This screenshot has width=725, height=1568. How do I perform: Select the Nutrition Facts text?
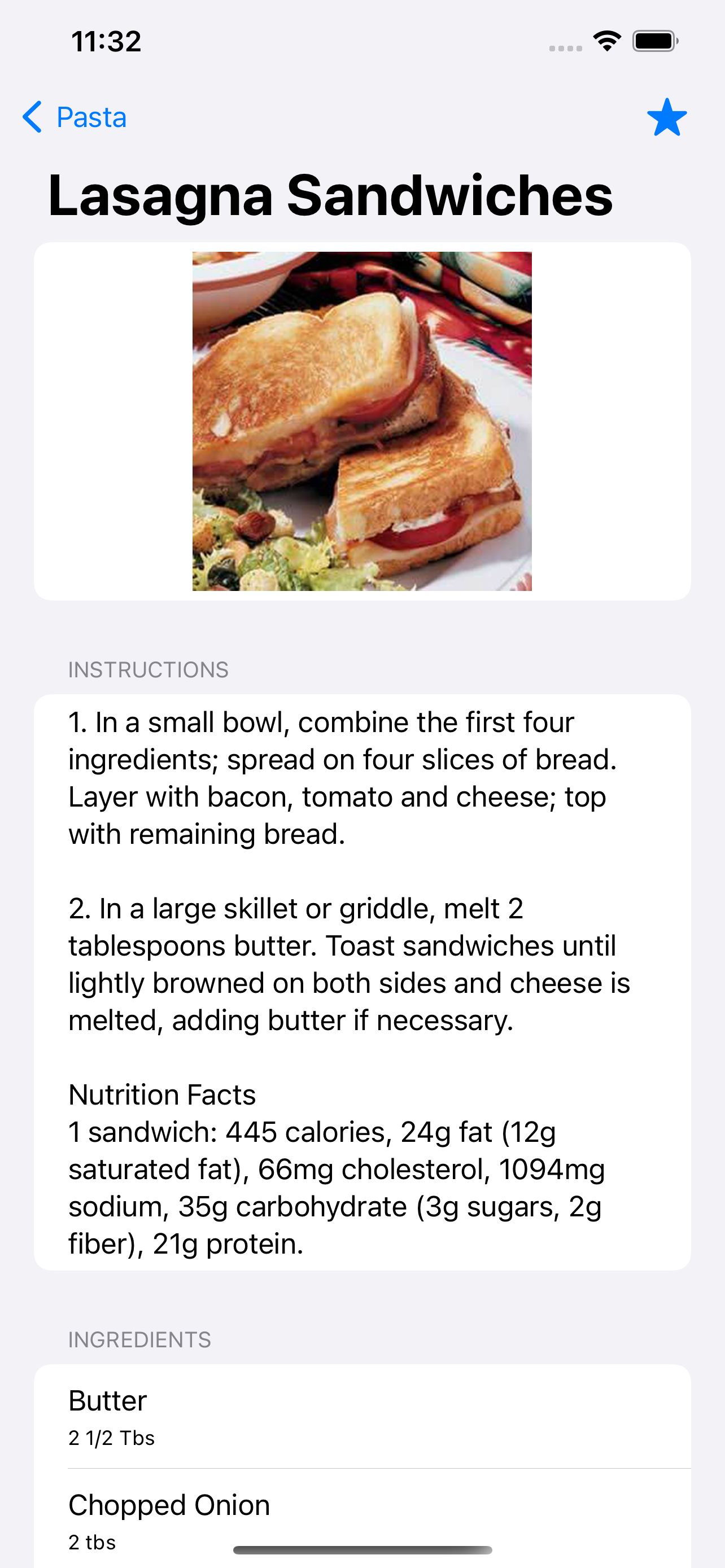[x=161, y=1094]
